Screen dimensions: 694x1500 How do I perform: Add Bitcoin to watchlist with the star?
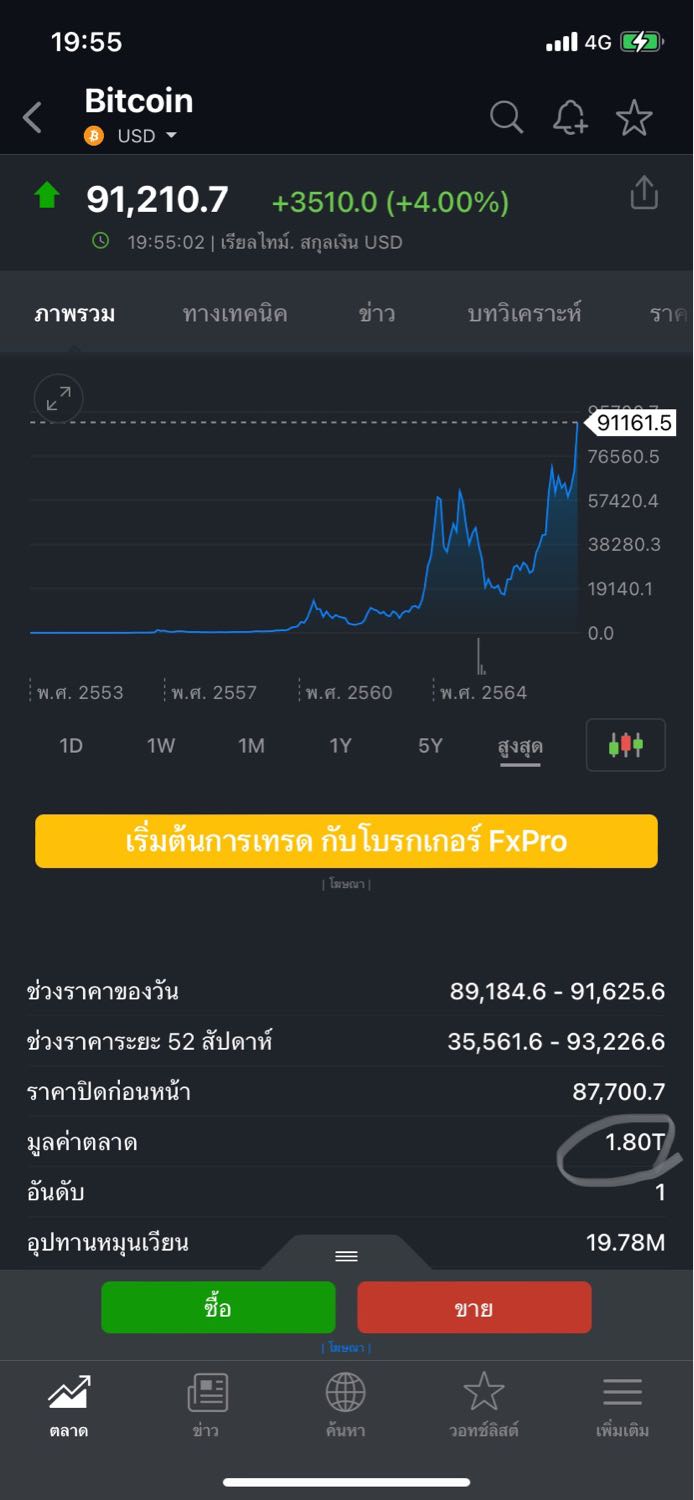click(634, 118)
